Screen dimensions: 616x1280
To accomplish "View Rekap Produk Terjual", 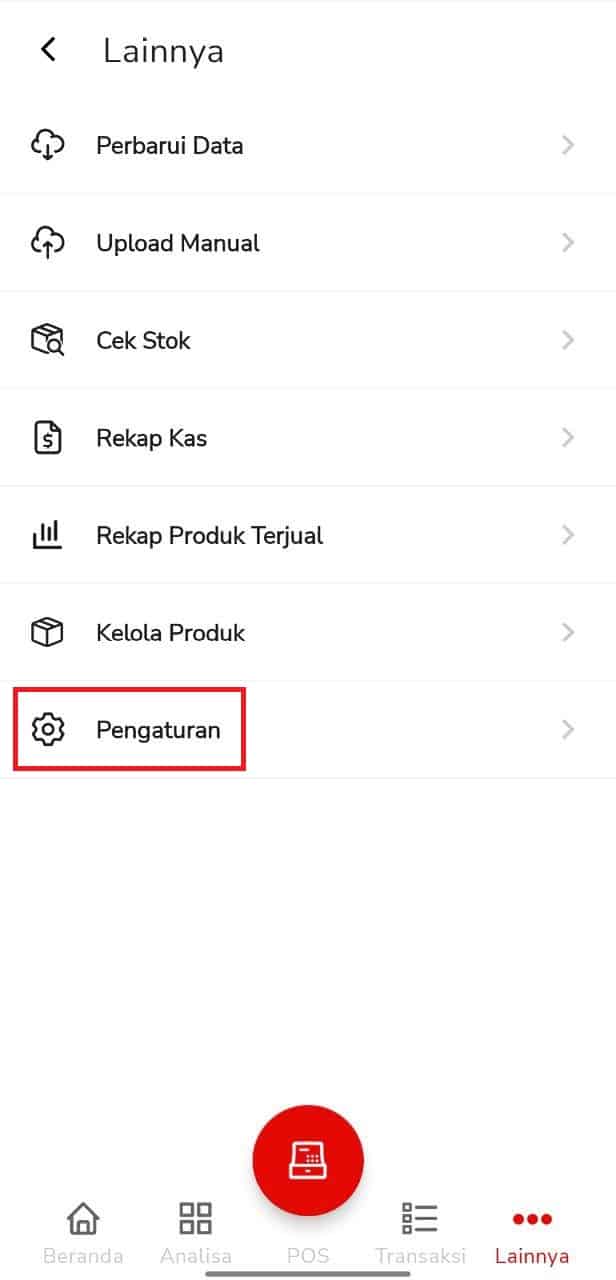I will 308,535.
